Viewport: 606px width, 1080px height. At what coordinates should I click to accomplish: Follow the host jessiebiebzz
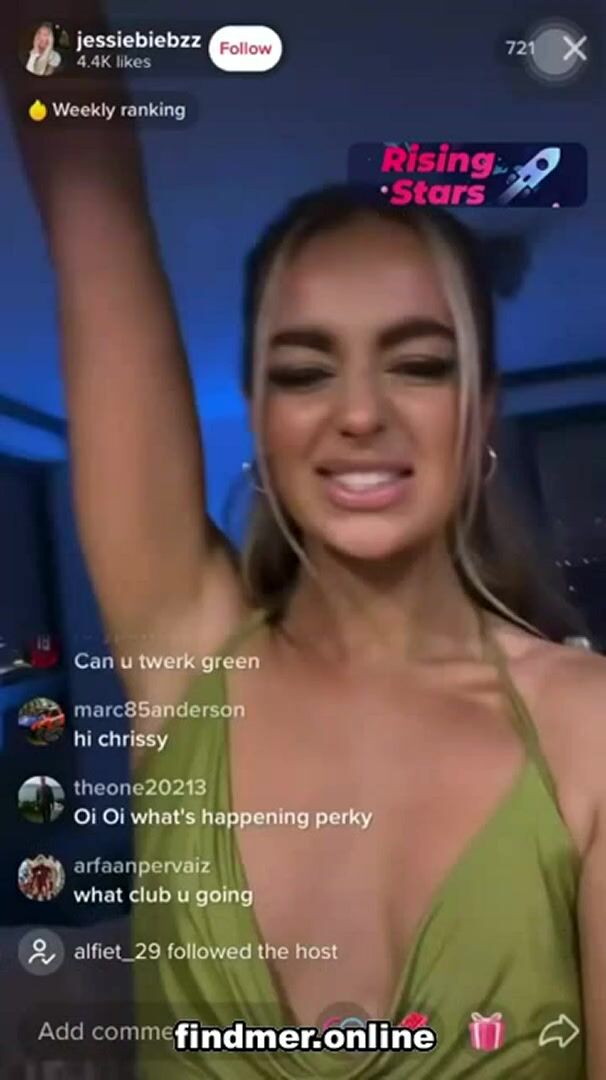pyautogui.click(x=245, y=48)
